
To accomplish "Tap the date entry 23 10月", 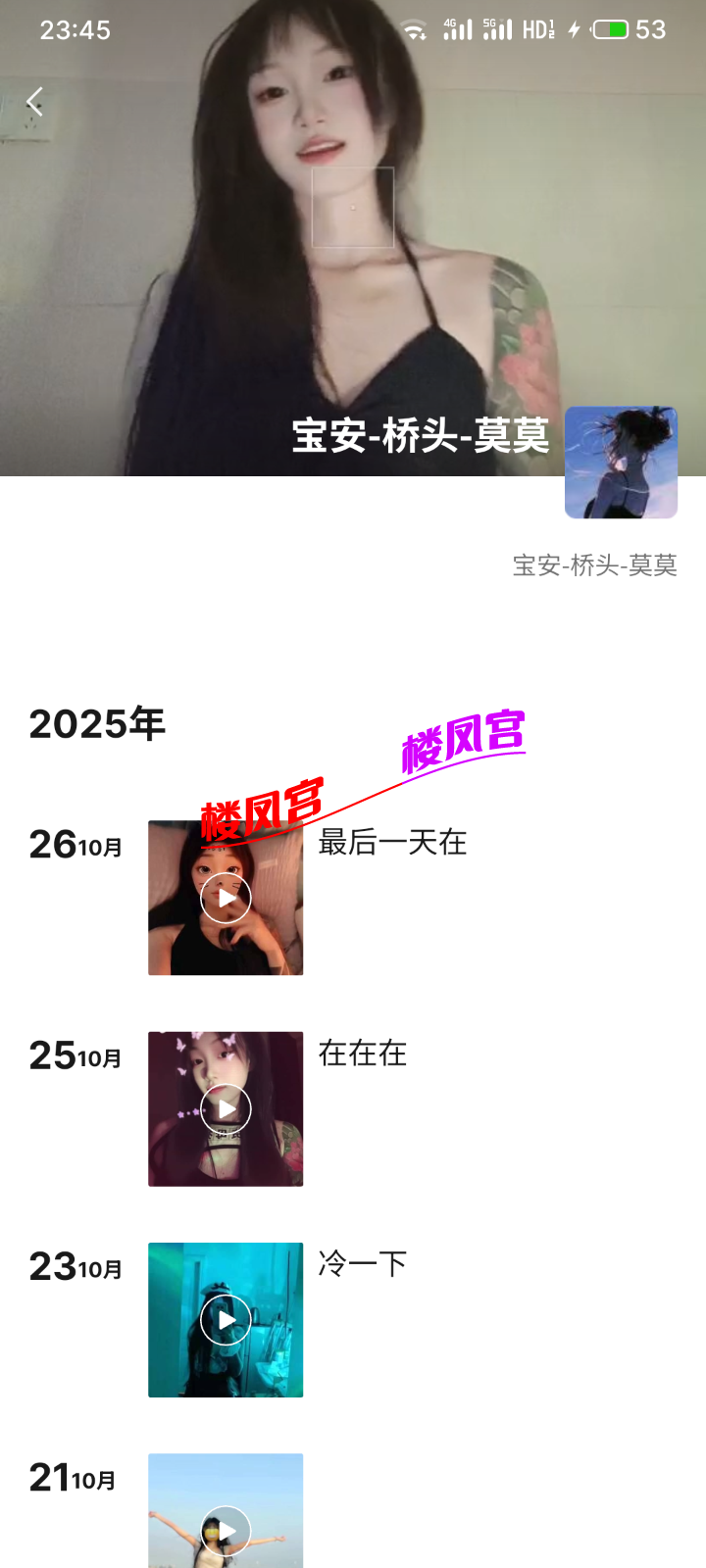I will 74,1267.
